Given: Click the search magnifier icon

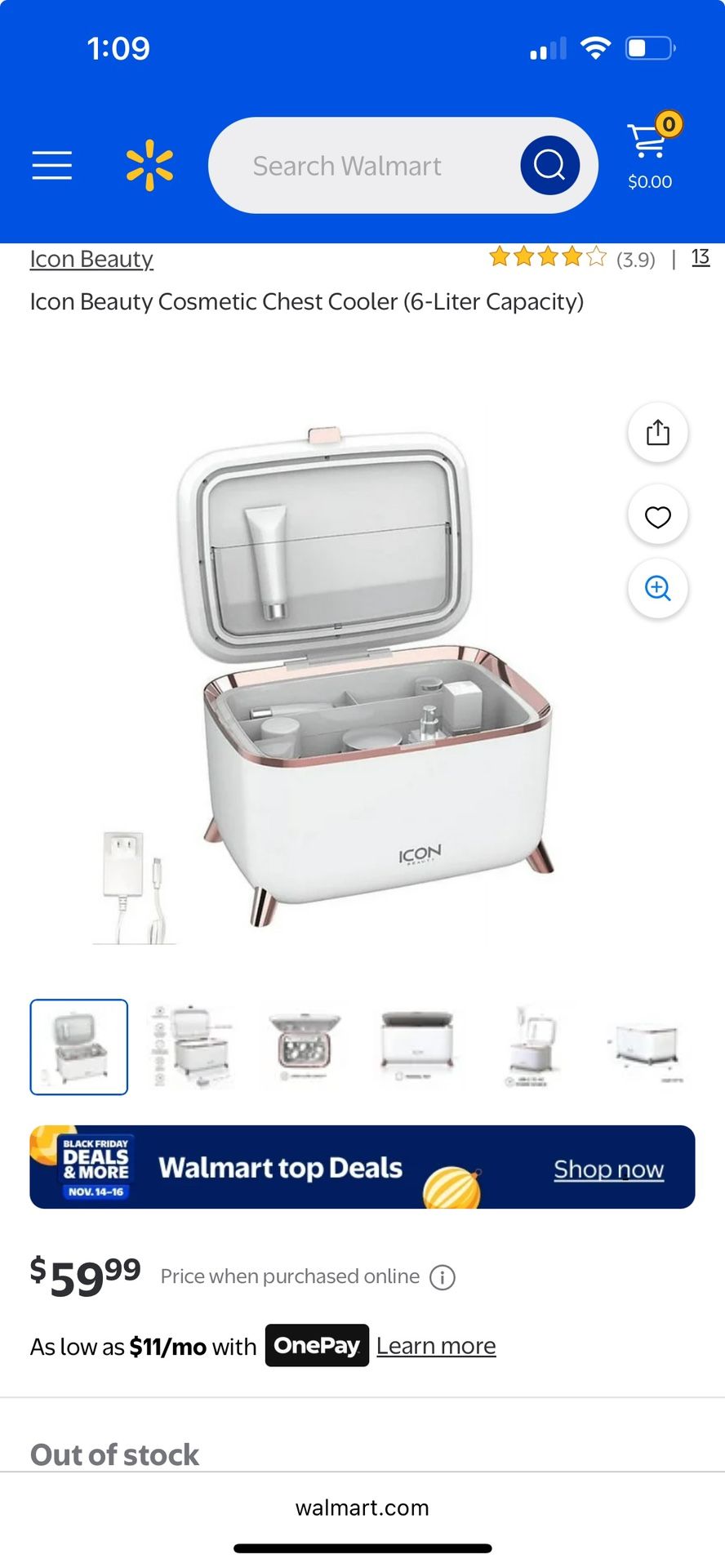Looking at the screenshot, I should [x=549, y=165].
